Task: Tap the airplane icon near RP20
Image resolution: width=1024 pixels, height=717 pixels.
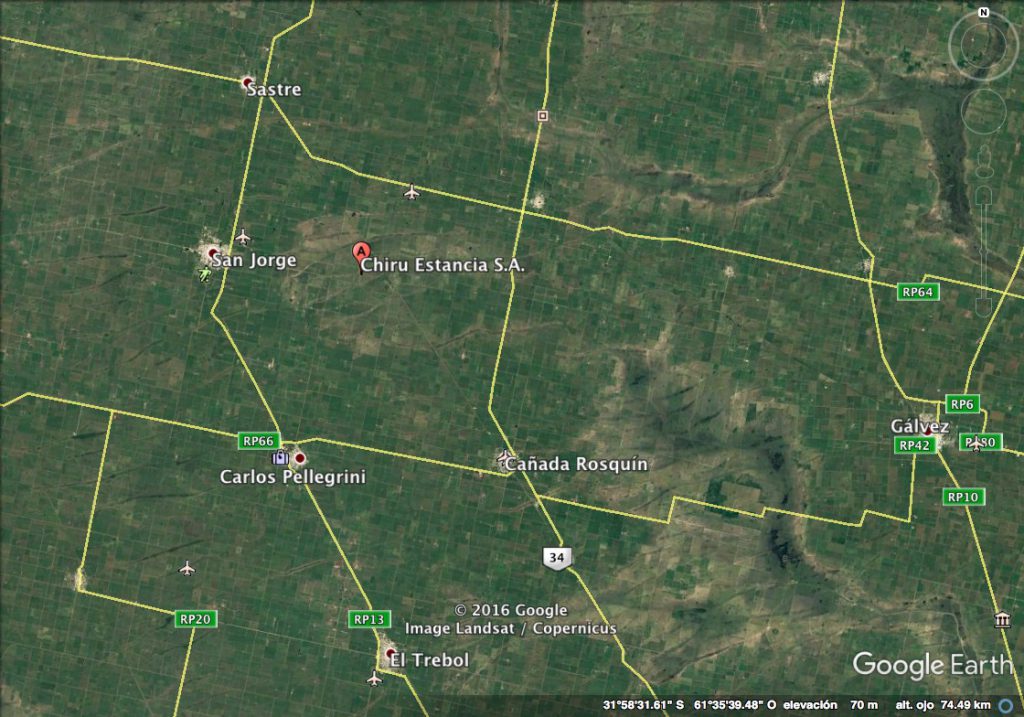Action: [x=187, y=568]
